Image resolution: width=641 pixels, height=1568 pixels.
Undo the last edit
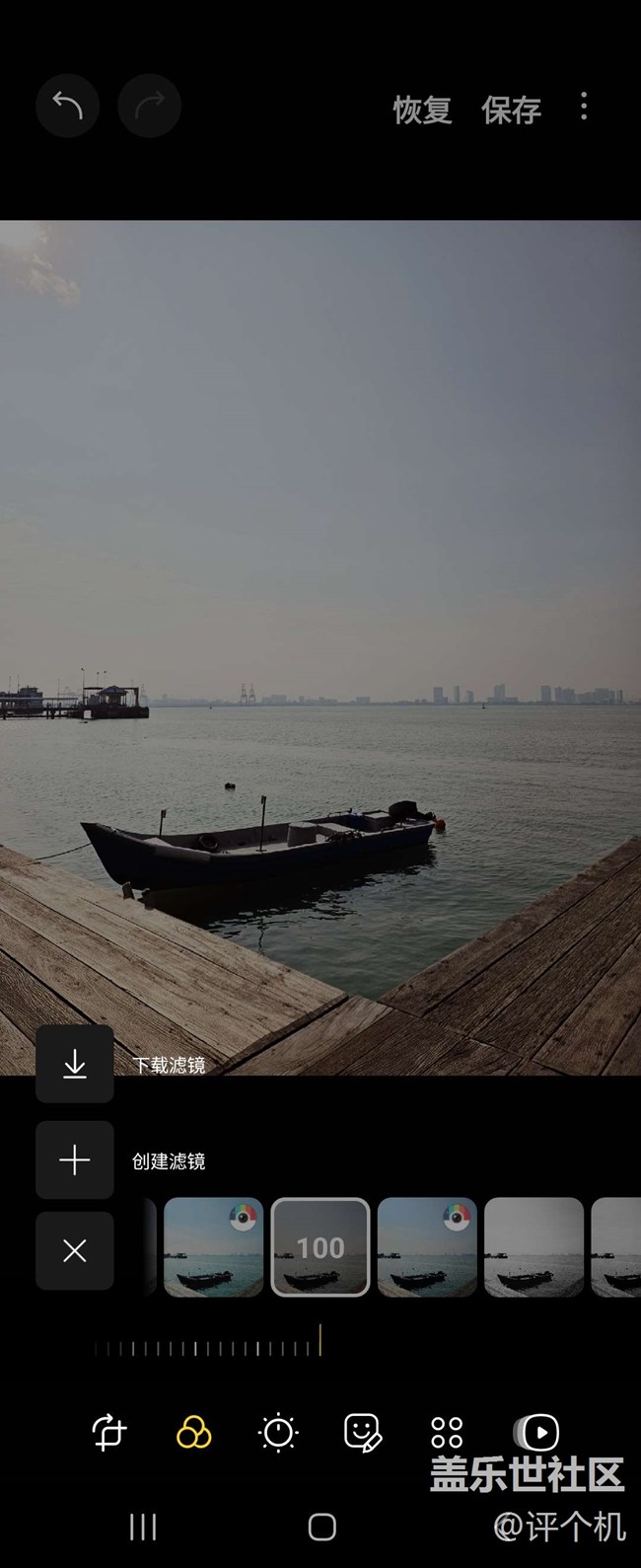(67, 107)
